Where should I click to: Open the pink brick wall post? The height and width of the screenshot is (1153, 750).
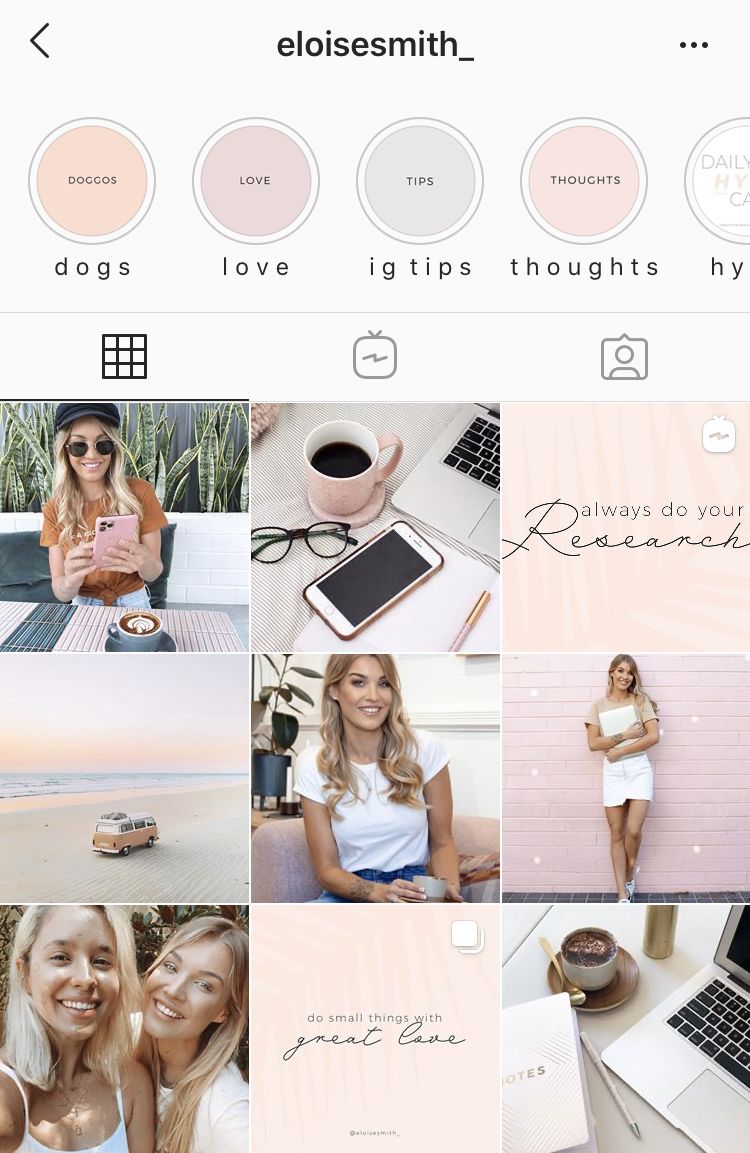click(x=625, y=778)
